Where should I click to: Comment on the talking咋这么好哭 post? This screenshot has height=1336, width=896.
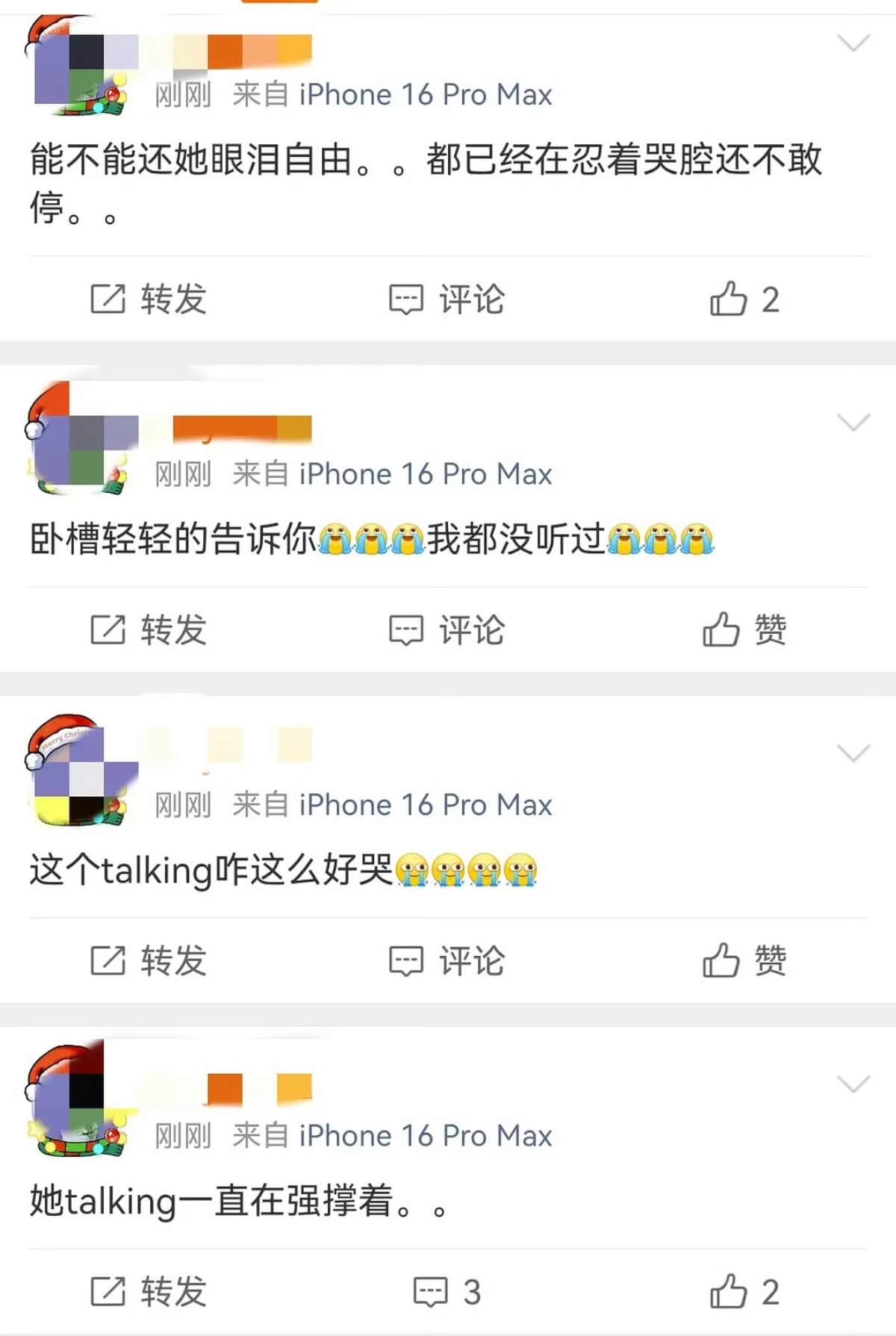[447, 961]
